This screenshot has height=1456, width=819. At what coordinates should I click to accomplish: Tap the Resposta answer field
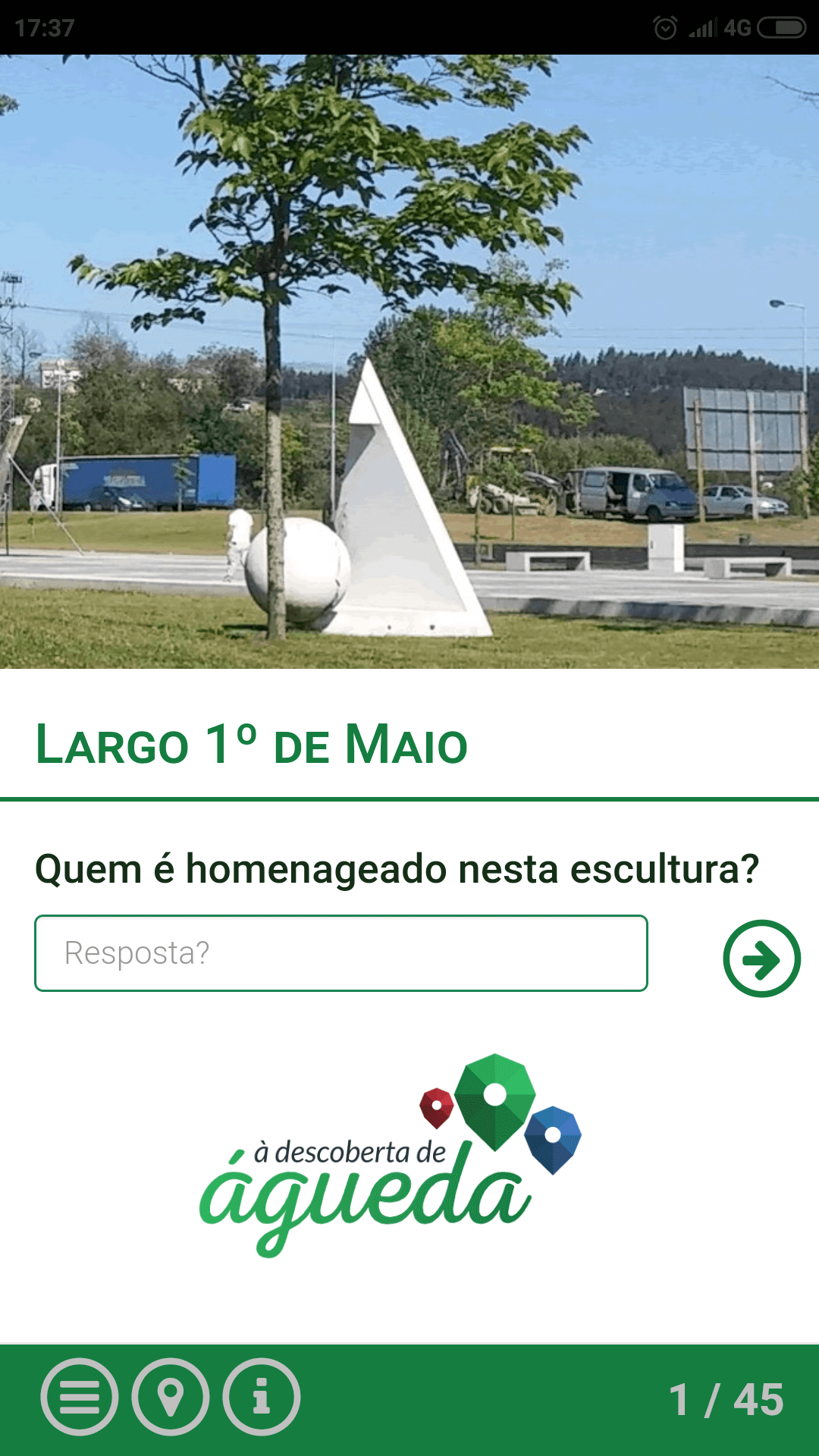341,953
